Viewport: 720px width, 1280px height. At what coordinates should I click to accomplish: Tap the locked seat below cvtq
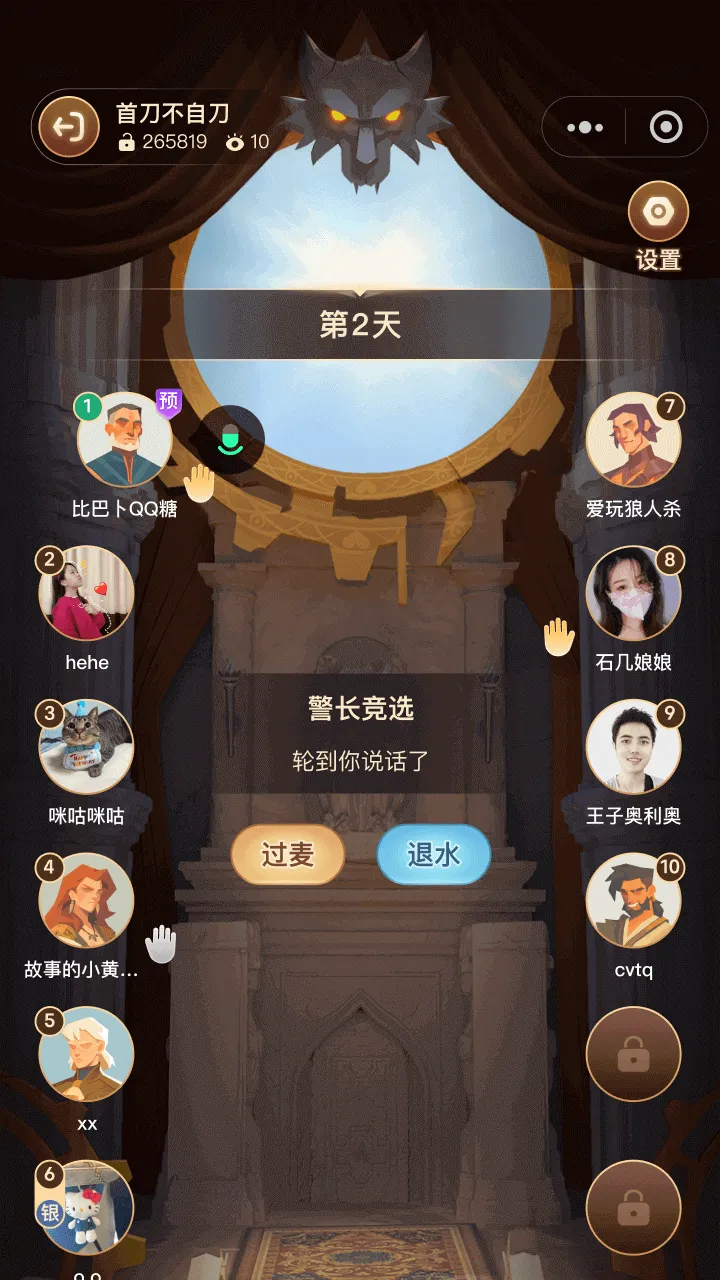pyautogui.click(x=633, y=1054)
